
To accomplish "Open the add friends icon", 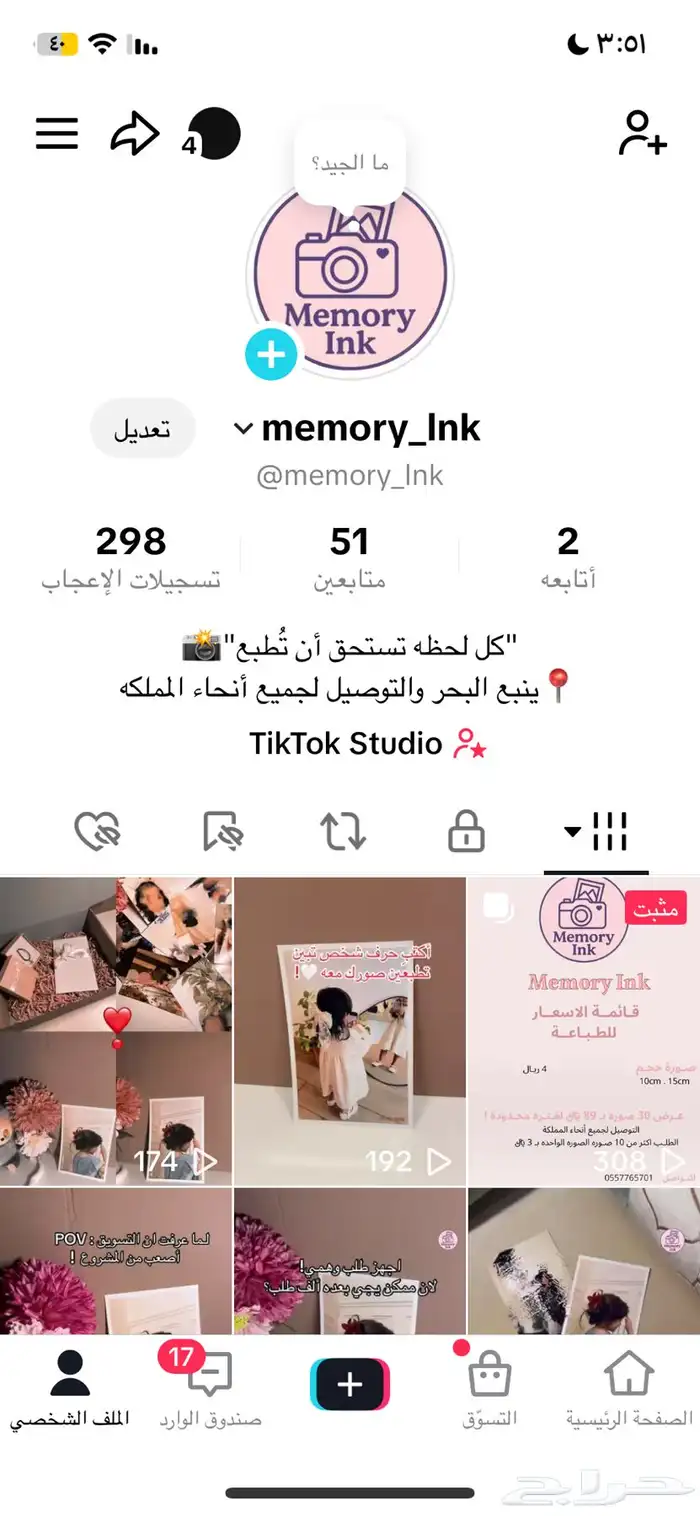I will 642,134.
